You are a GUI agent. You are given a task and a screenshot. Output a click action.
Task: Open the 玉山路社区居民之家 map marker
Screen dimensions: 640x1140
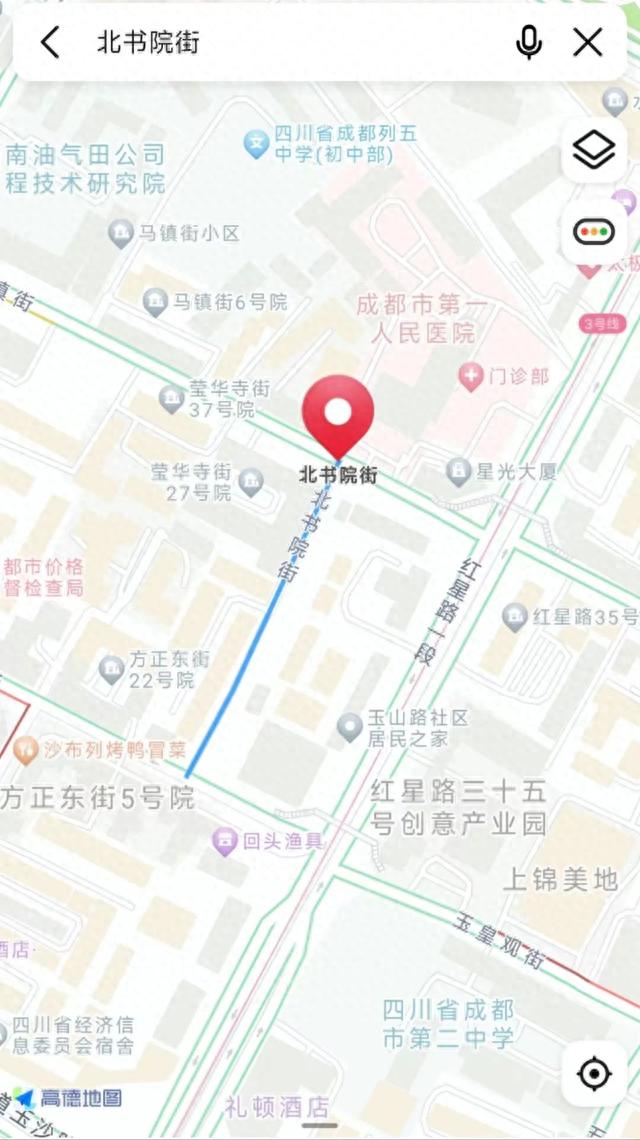pos(349,728)
